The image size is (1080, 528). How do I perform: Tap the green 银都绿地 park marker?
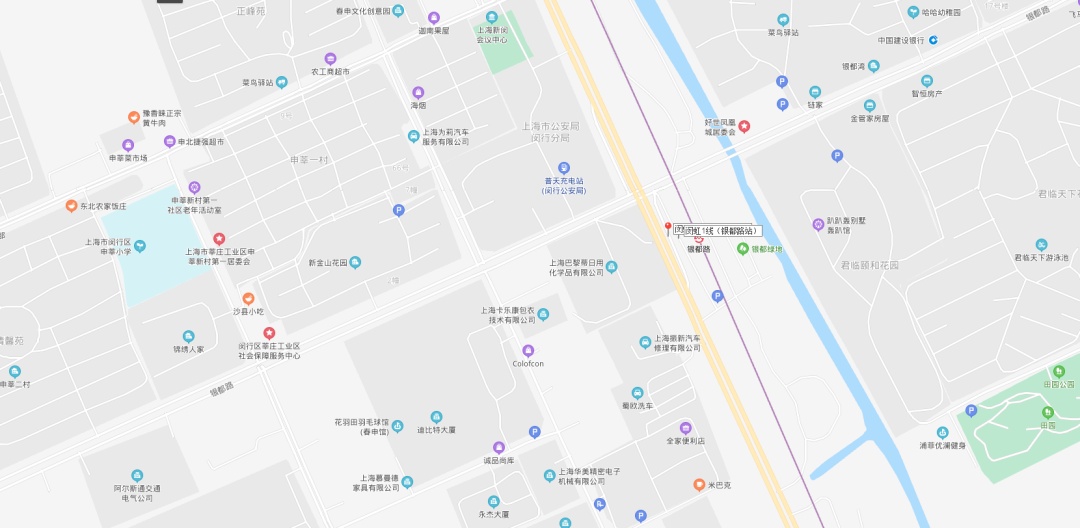tap(742, 249)
